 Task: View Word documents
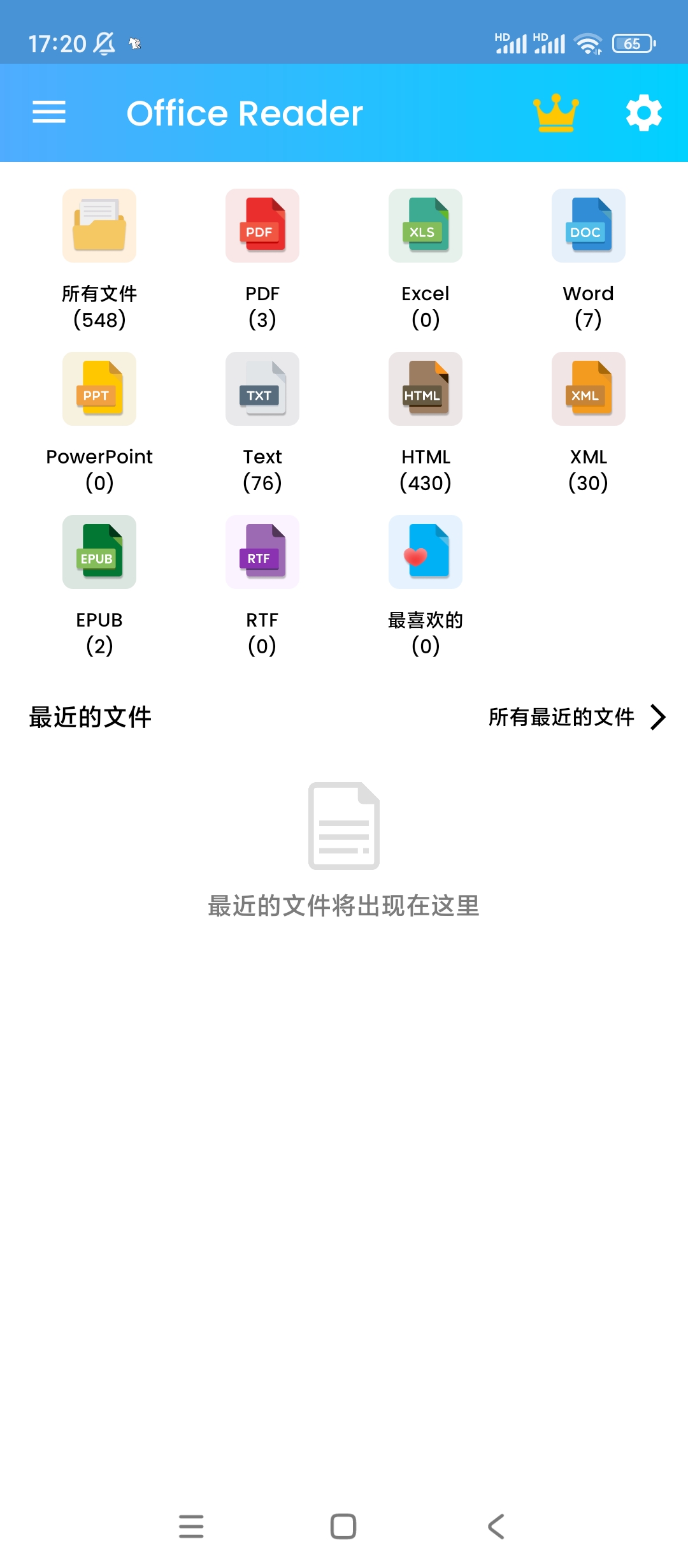[x=588, y=226]
